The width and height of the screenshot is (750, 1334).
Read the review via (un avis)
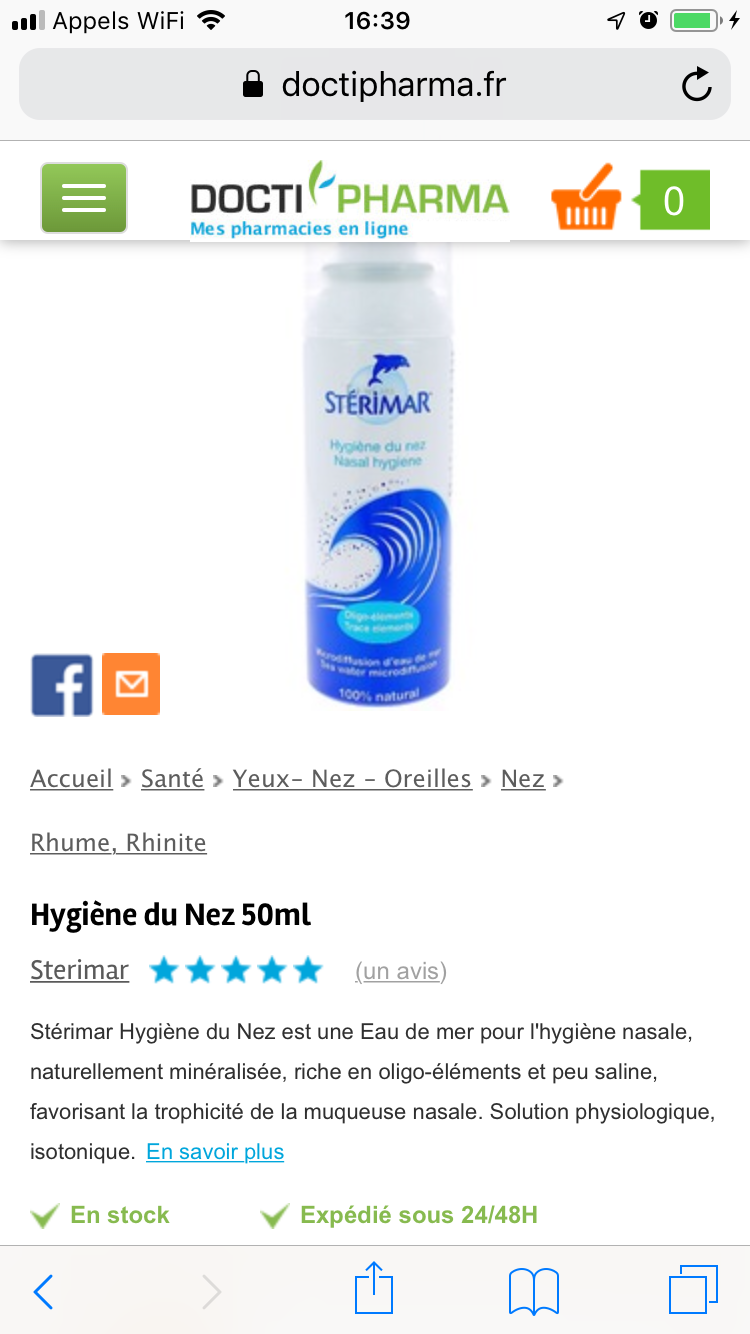click(x=401, y=971)
